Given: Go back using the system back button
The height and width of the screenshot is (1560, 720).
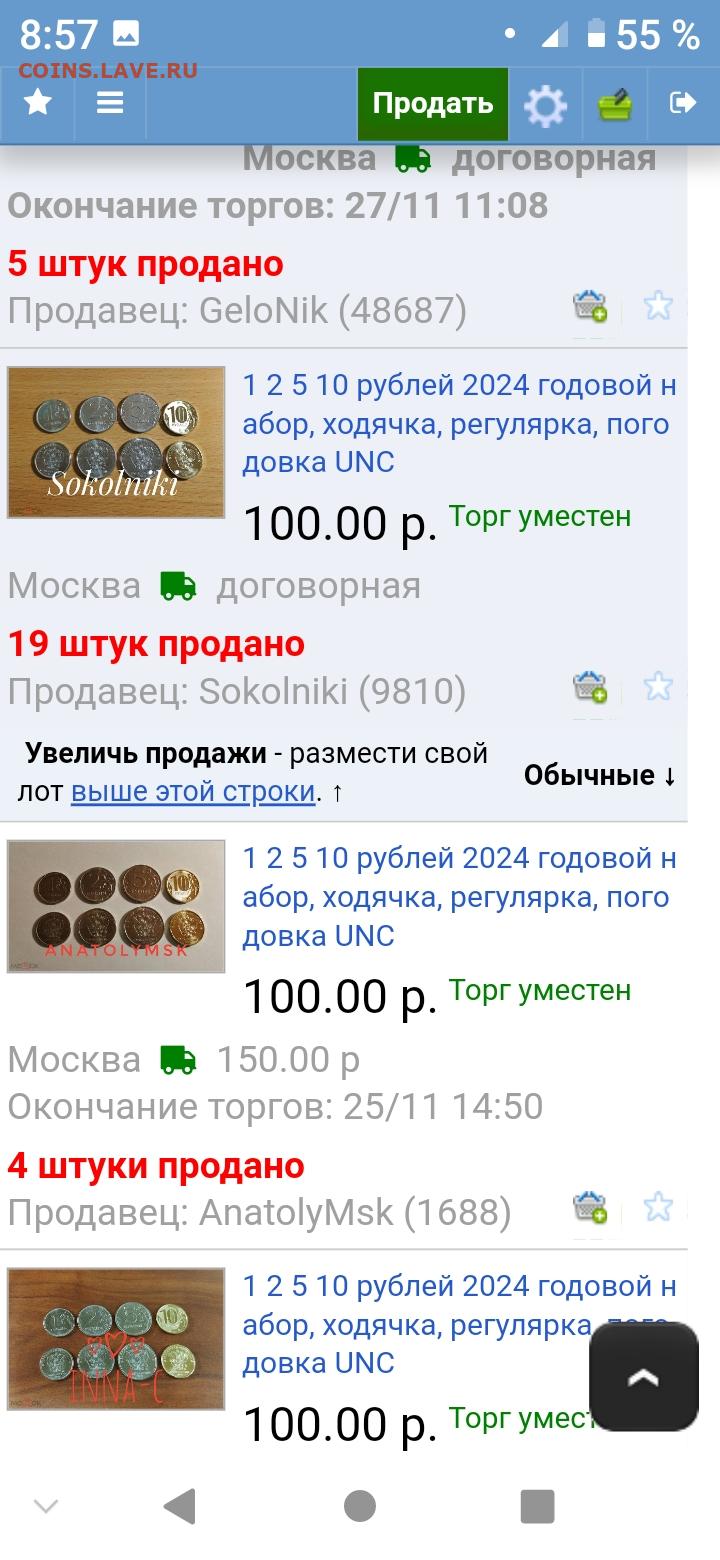Looking at the screenshot, I should [x=179, y=1505].
